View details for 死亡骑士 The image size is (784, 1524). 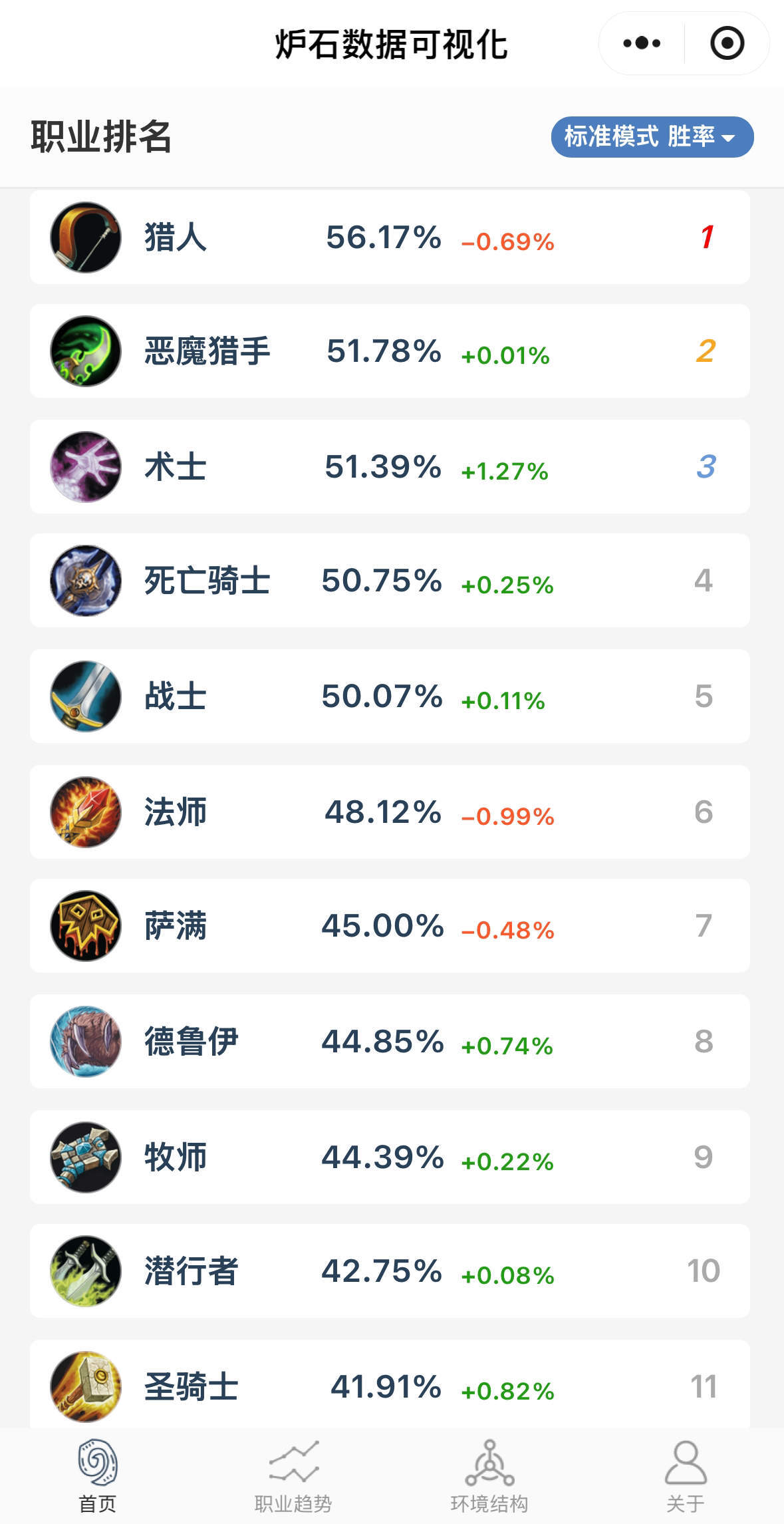(x=390, y=581)
